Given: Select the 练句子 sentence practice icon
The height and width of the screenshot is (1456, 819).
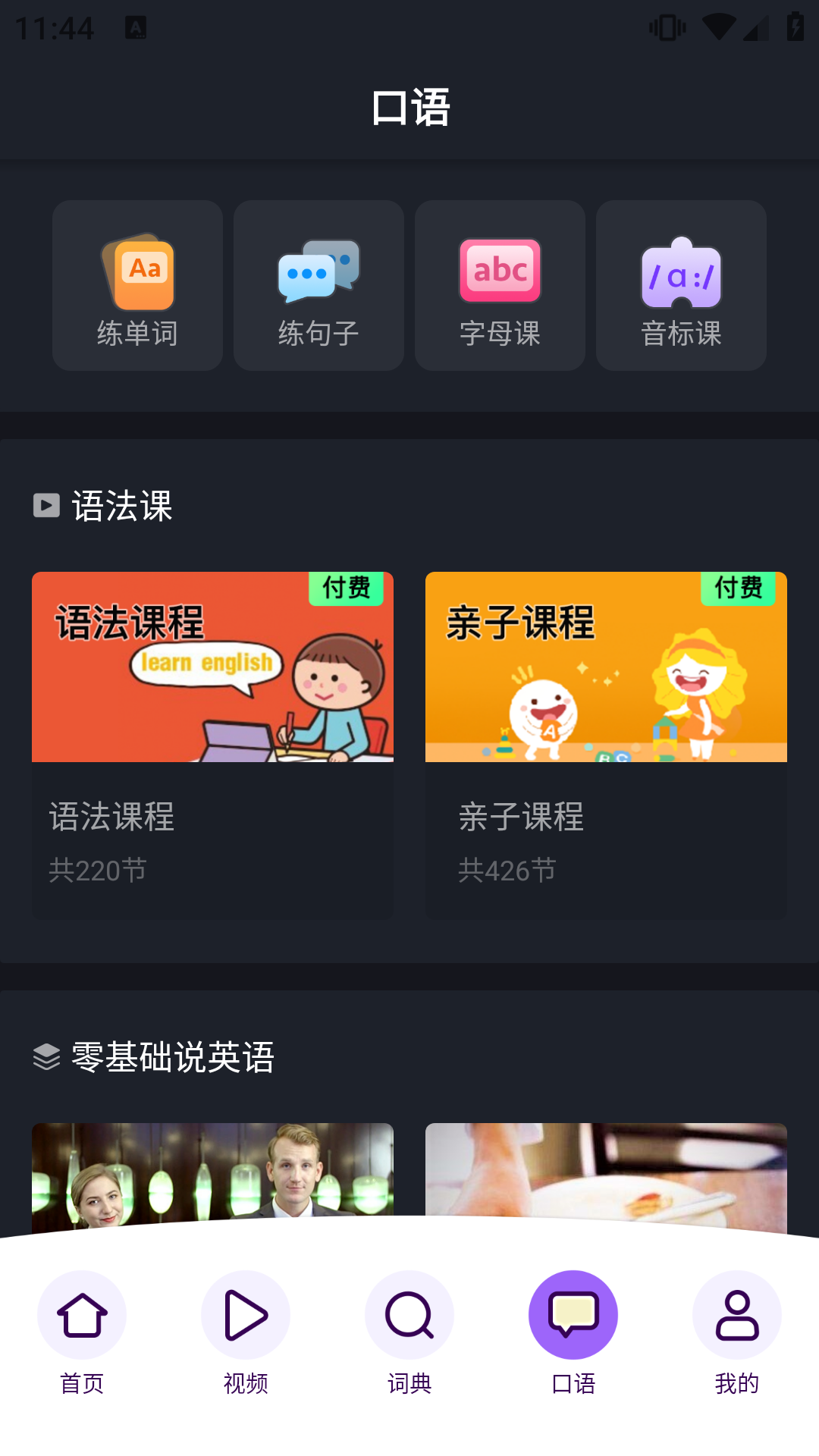Looking at the screenshot, I should click(x=318, y=273).
